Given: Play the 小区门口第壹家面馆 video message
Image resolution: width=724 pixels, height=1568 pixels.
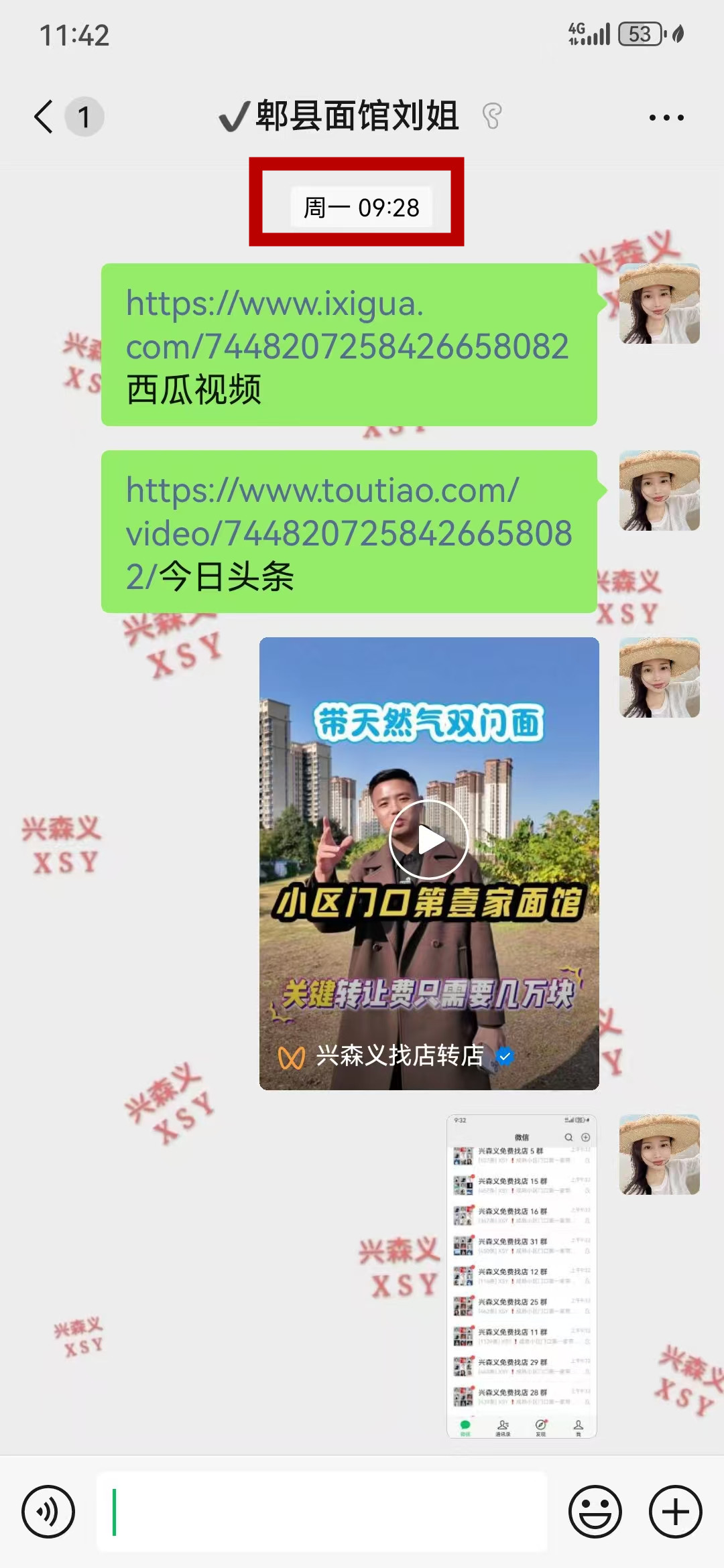Looking at the screenshot, I should (x=428, y=839).
